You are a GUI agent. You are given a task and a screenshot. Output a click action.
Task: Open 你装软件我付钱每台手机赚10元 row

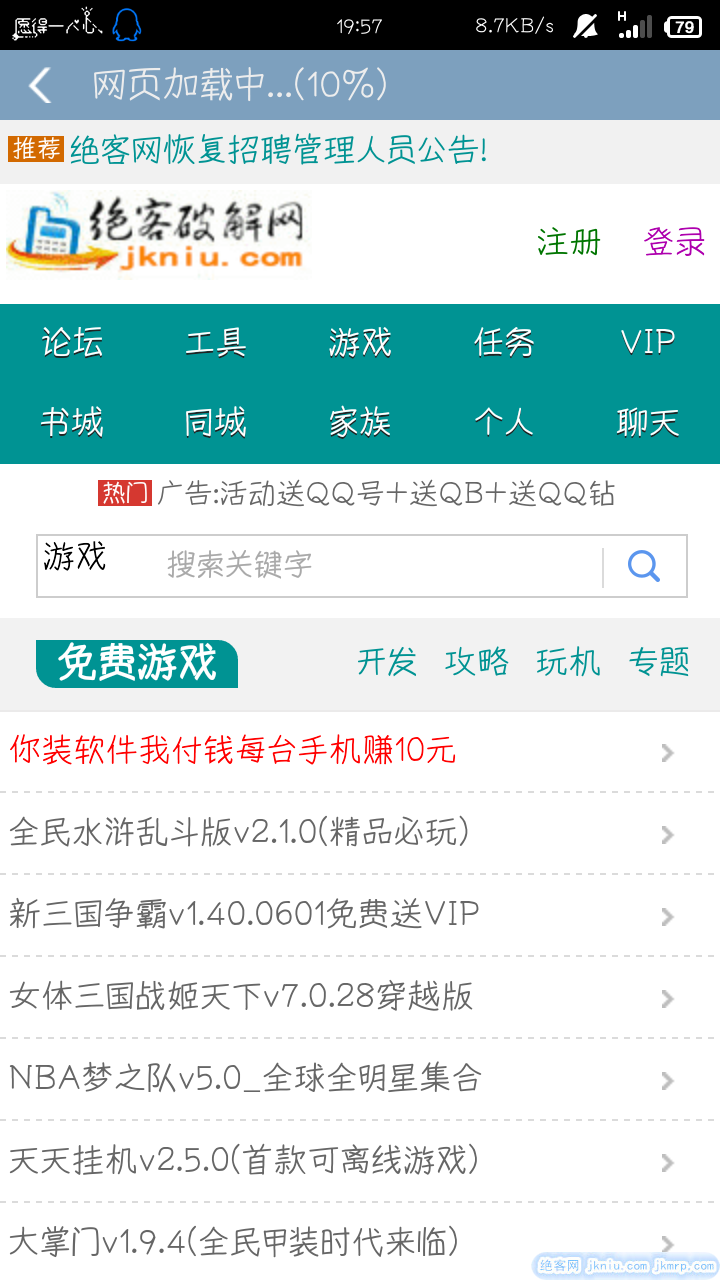pos(233,750)
